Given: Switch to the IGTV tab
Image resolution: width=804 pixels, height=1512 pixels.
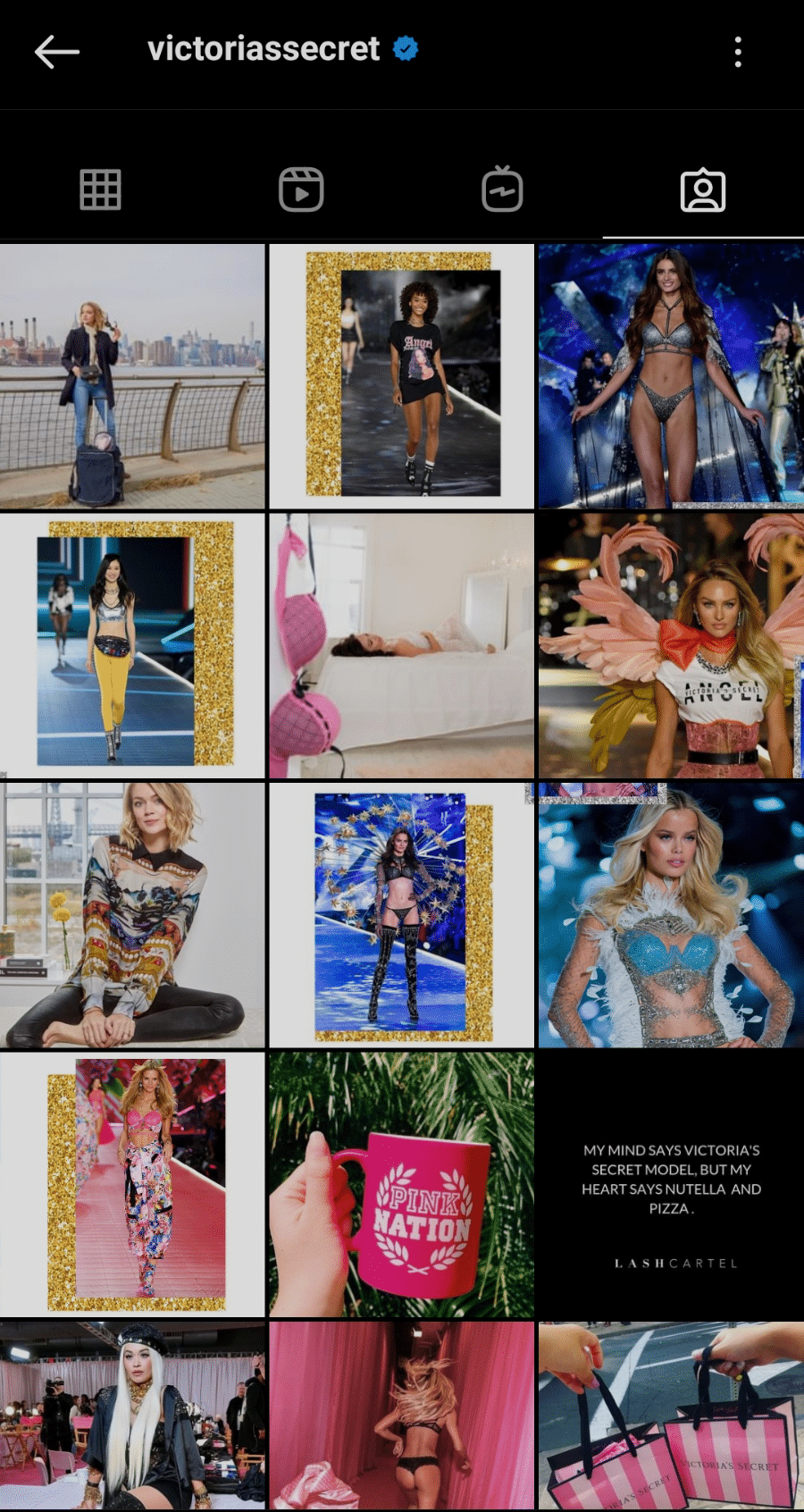Looking at the screenshot, I should (502, 189).
